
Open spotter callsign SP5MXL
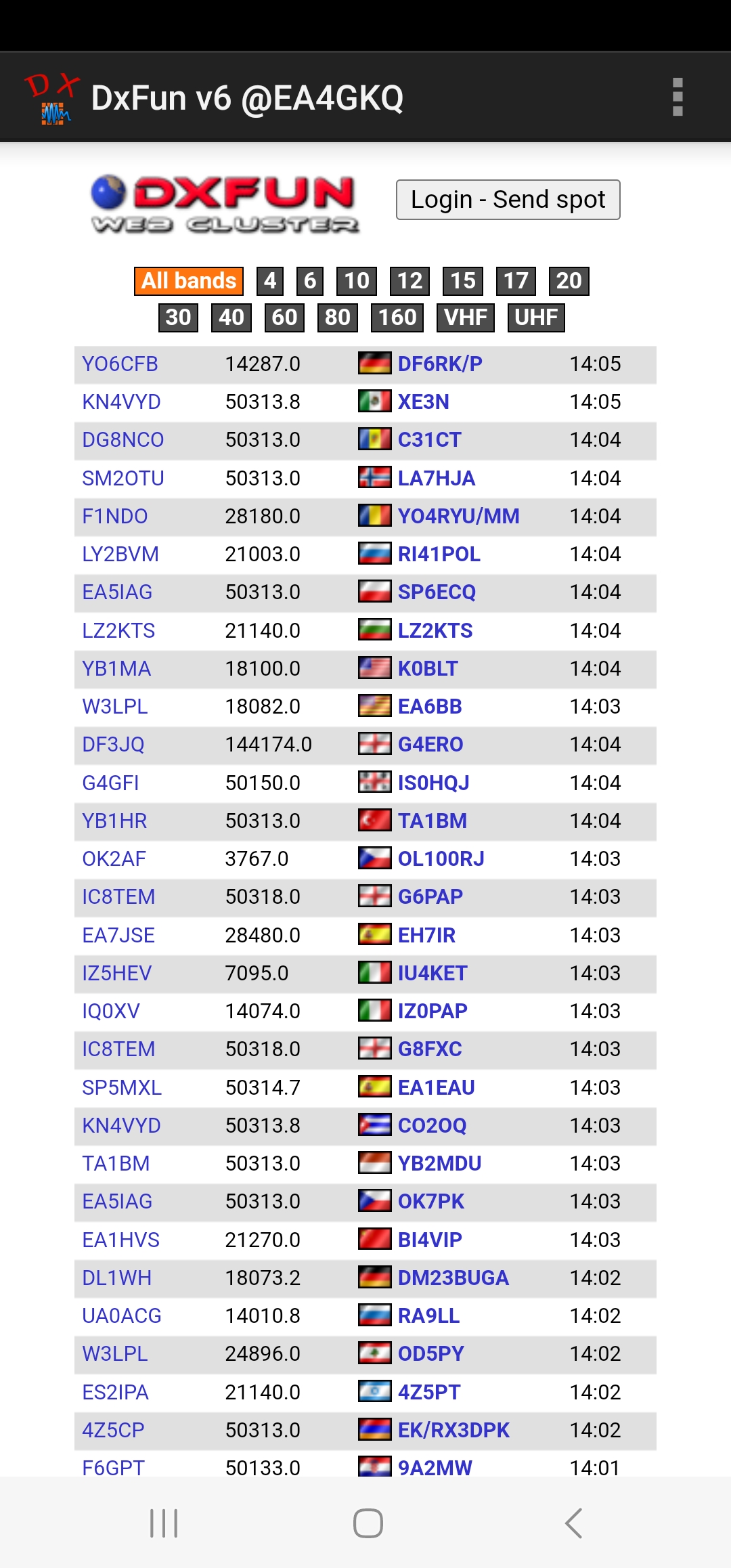pyautogui.click(x=122, y=1088)
